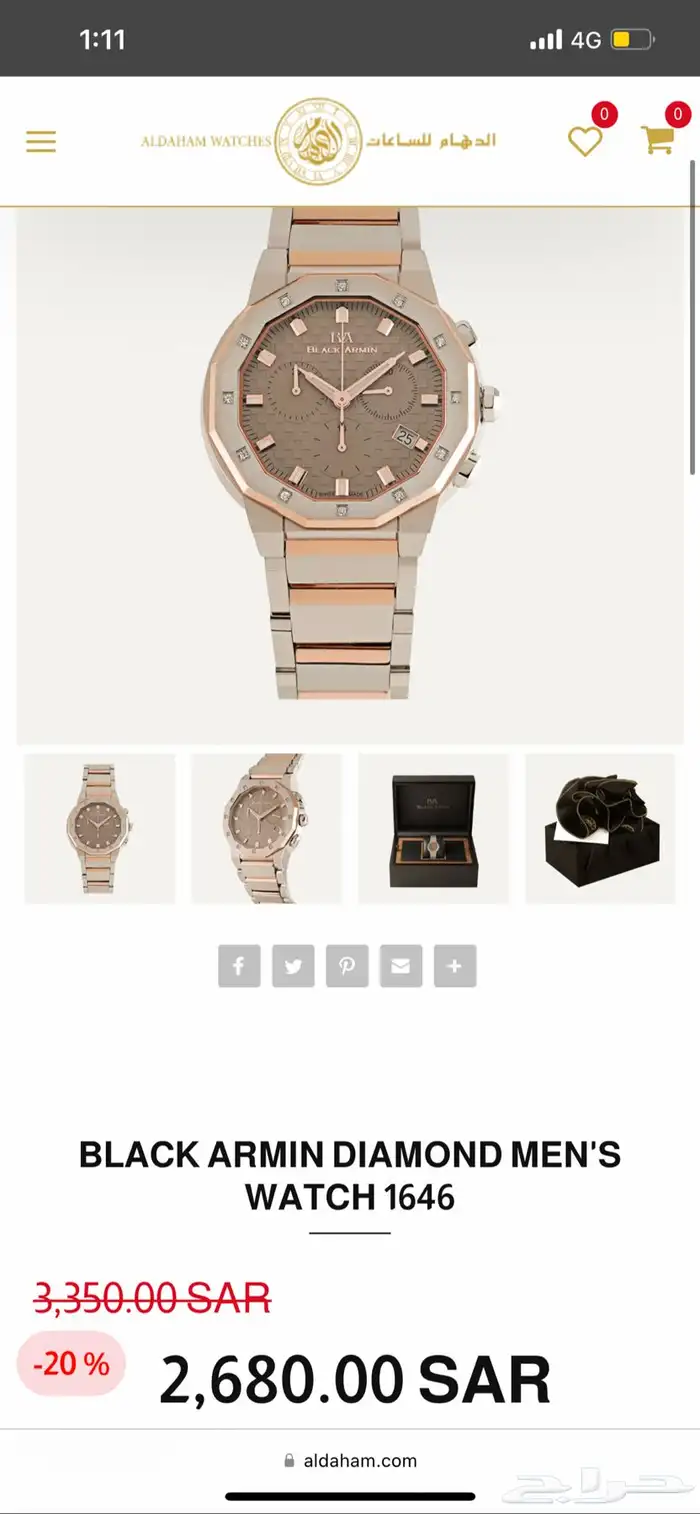Select the first front-view watch thumbnail
This screenshot has width=700, height=1514.
click(100, 829)
